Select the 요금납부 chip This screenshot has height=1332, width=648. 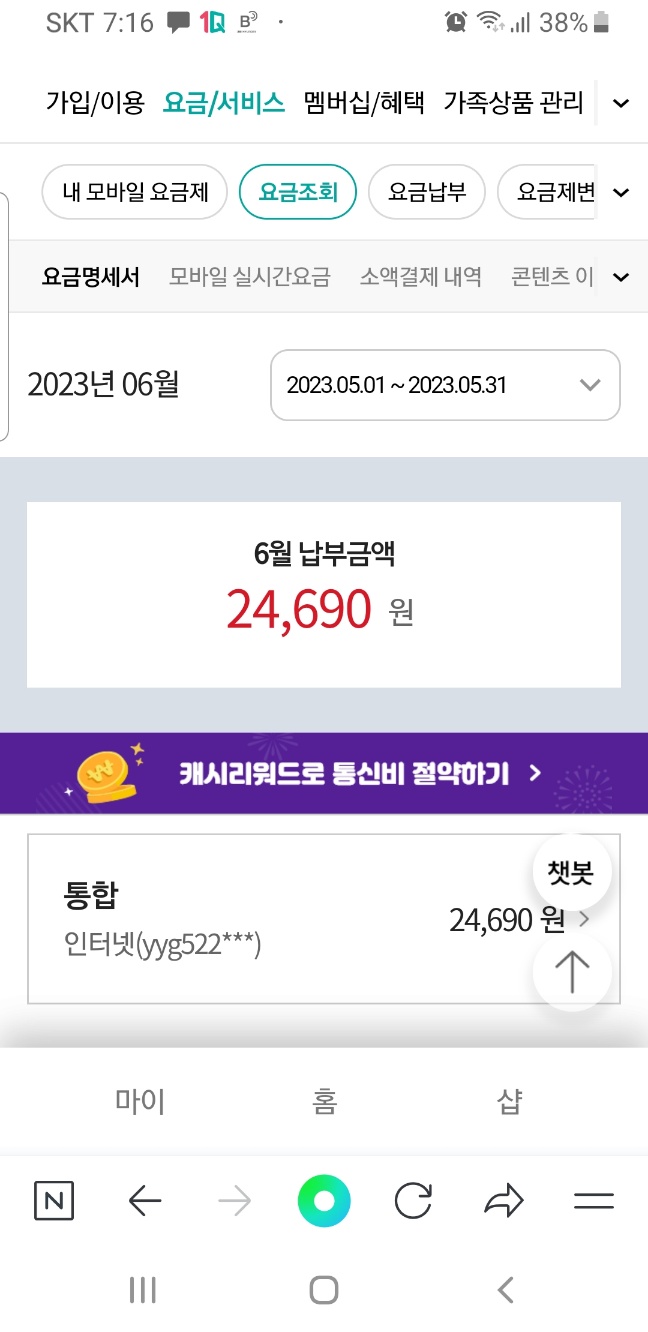427,191
